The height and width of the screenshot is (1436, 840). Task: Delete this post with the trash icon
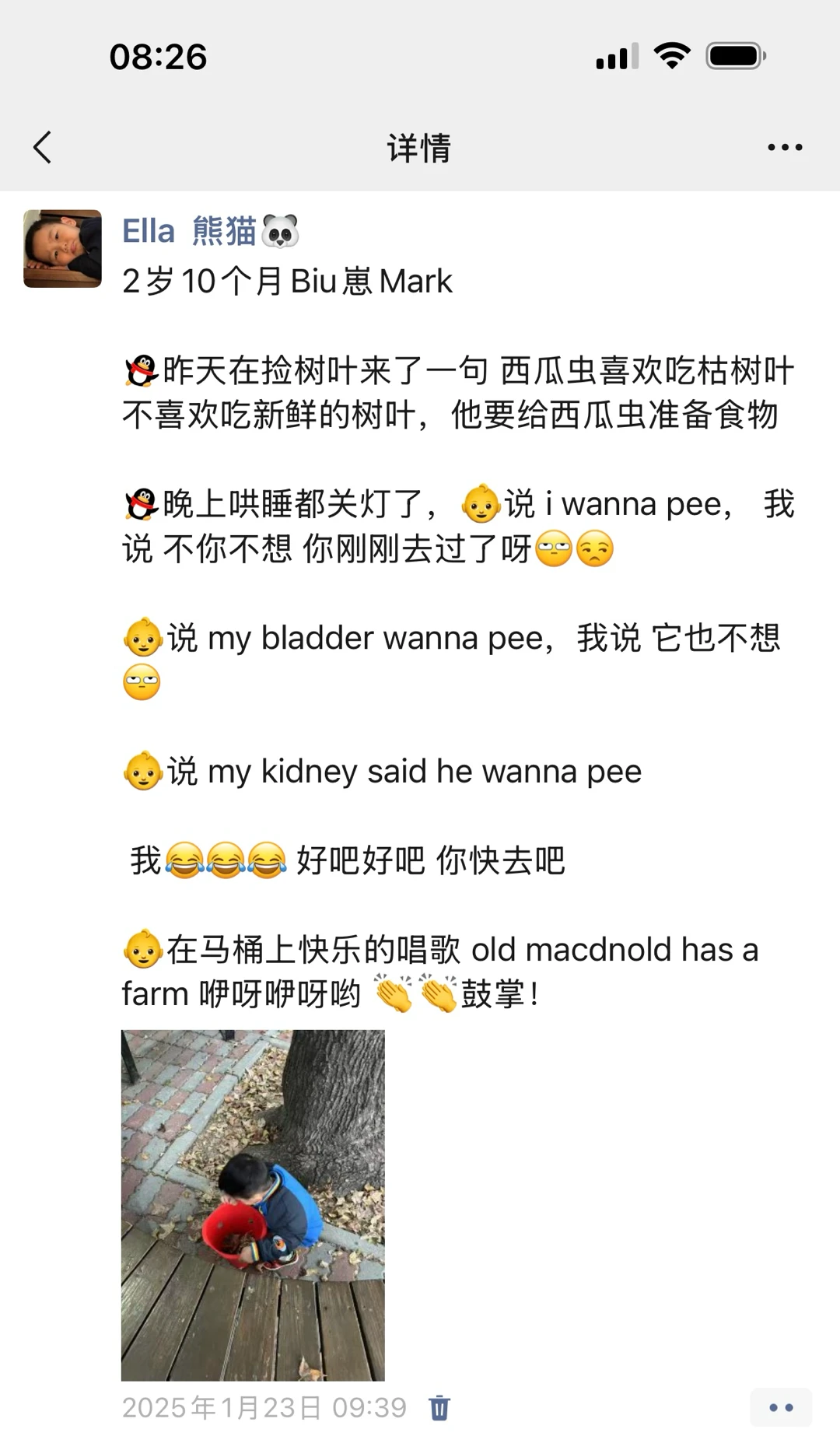coord(439,1407)
